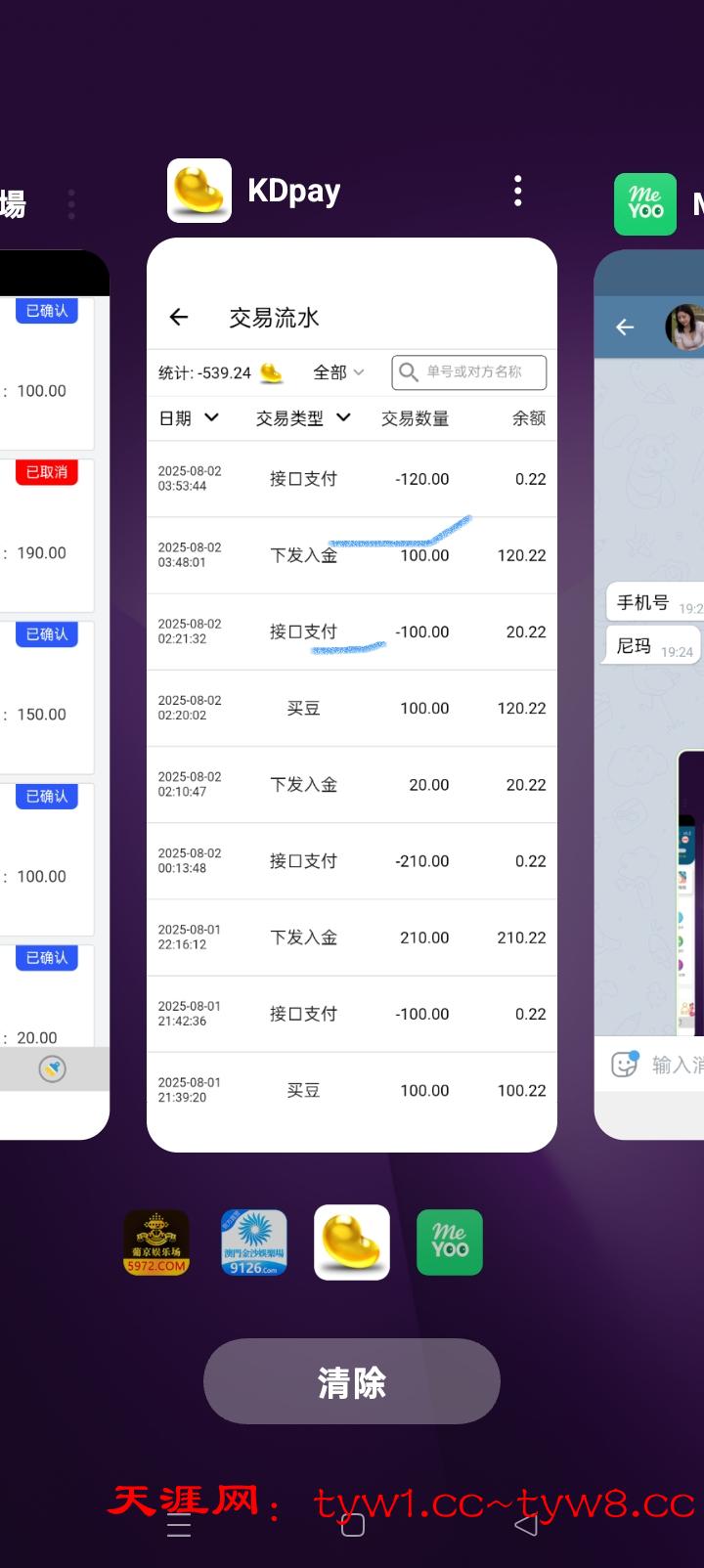Select the 9126 icon in the bottom app row

[x=254, y=1242]
